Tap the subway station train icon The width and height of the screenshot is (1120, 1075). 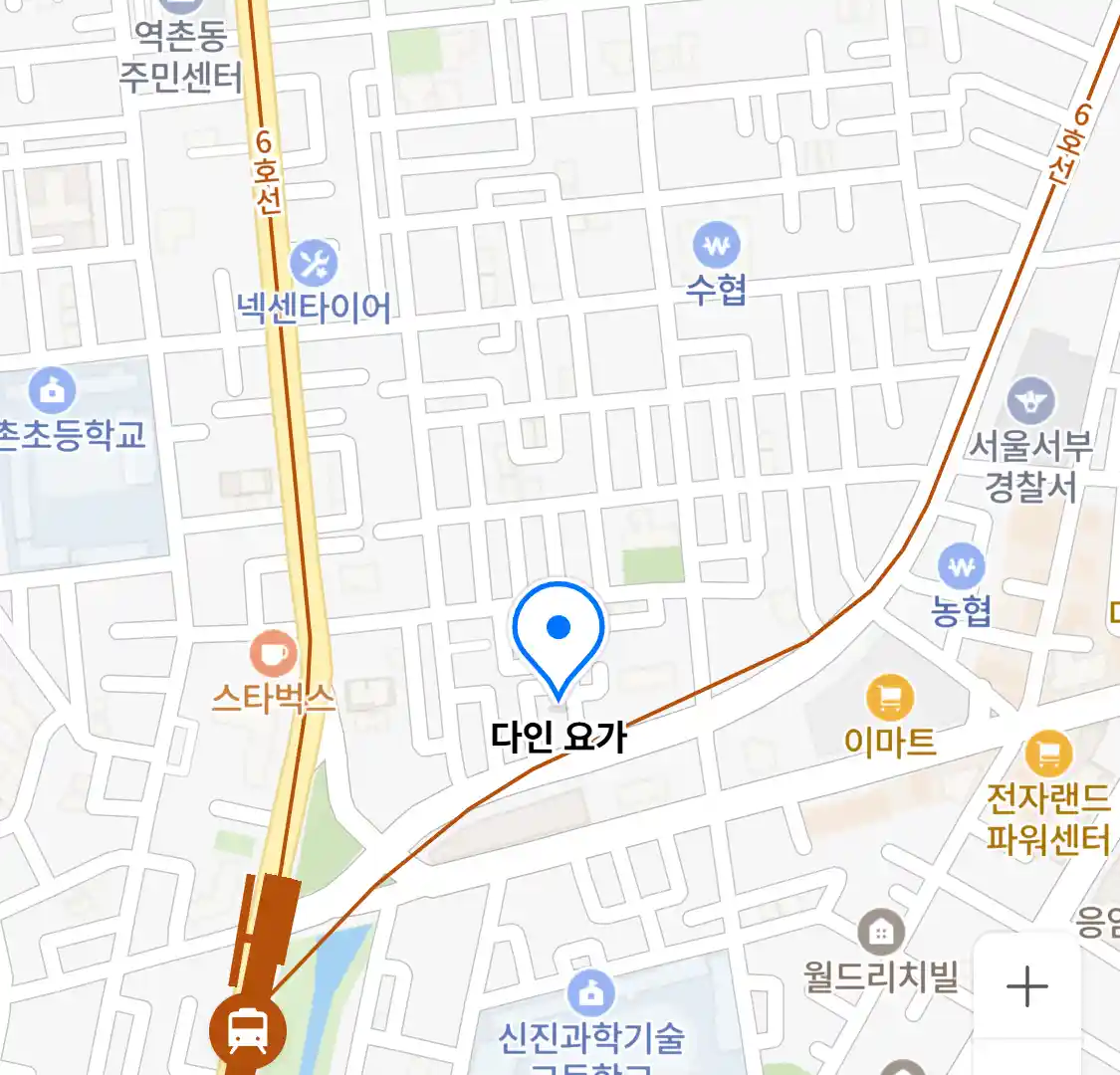point(248,1030)
